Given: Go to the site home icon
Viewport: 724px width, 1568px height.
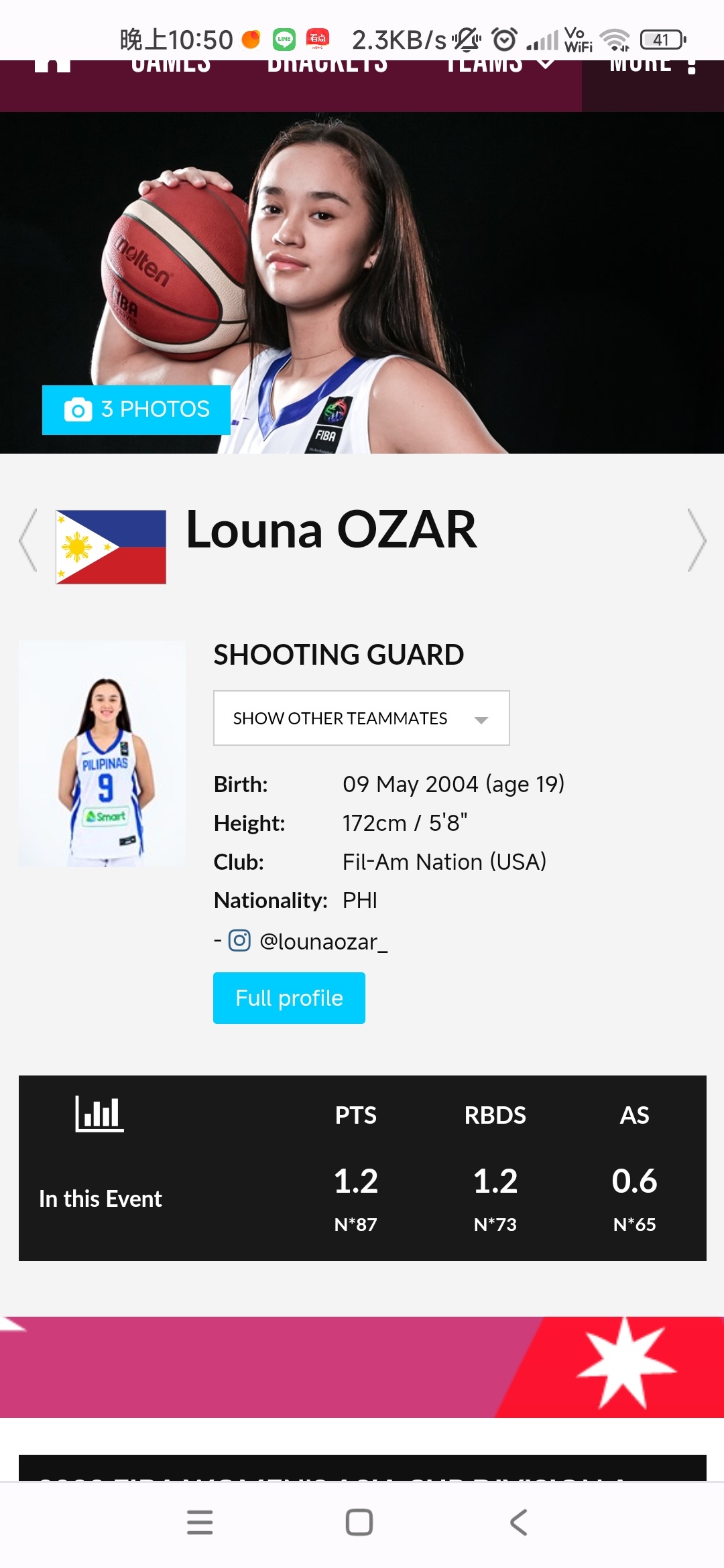Looking at the screenshot, I should pos(52,67).
